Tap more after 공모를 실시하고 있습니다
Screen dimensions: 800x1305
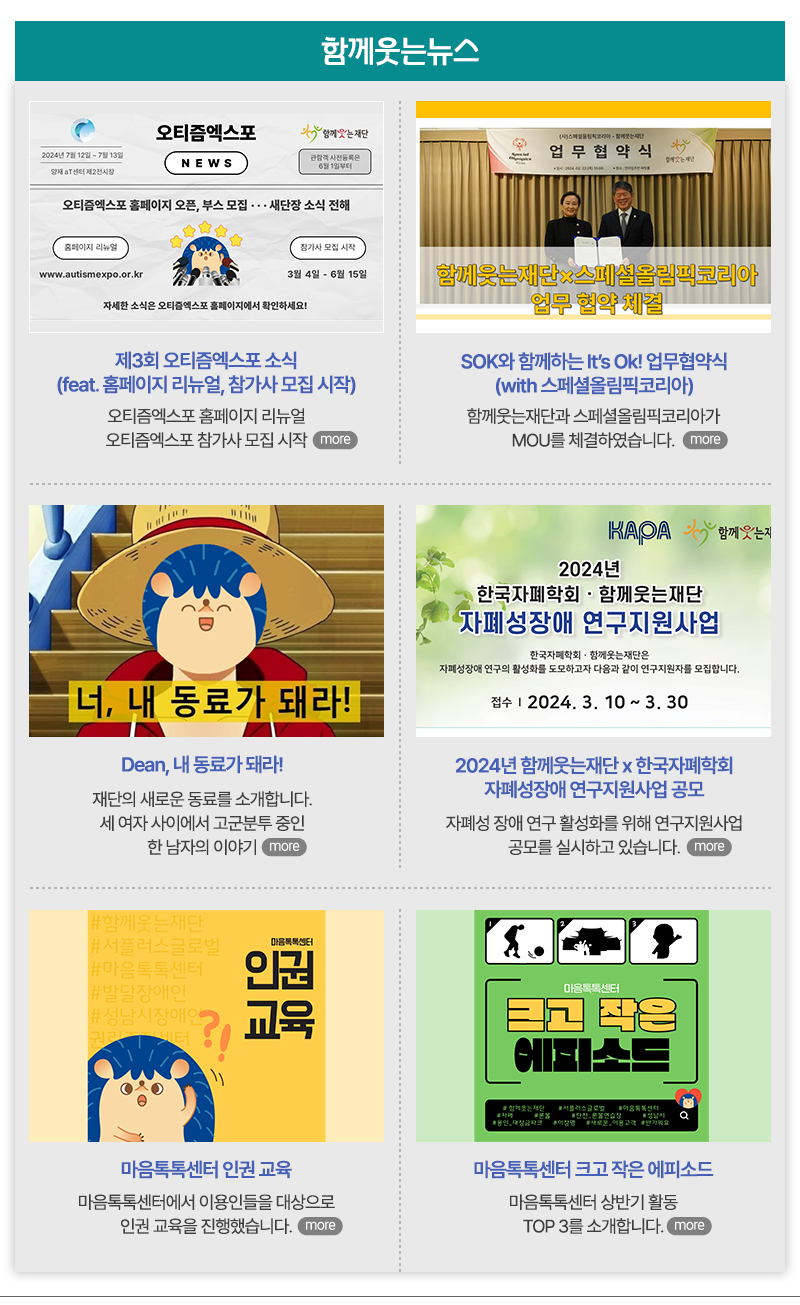709,847
